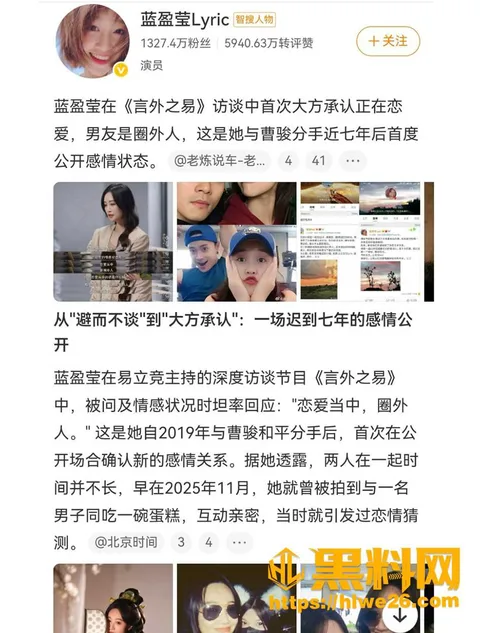
Task: Follow 蓝盈莹Lyric with the 关注 button
Action: tap(388, 41)
